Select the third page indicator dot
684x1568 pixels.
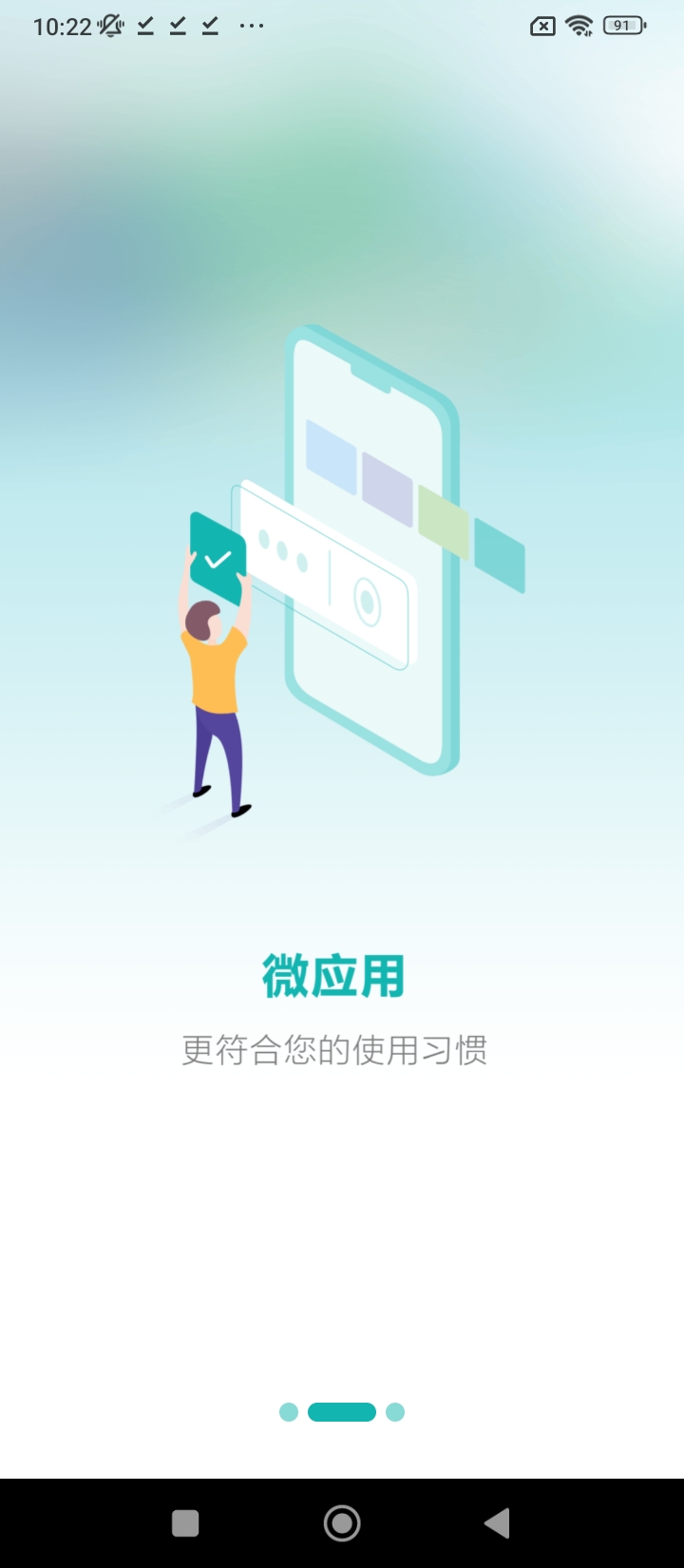[395, 1412]
